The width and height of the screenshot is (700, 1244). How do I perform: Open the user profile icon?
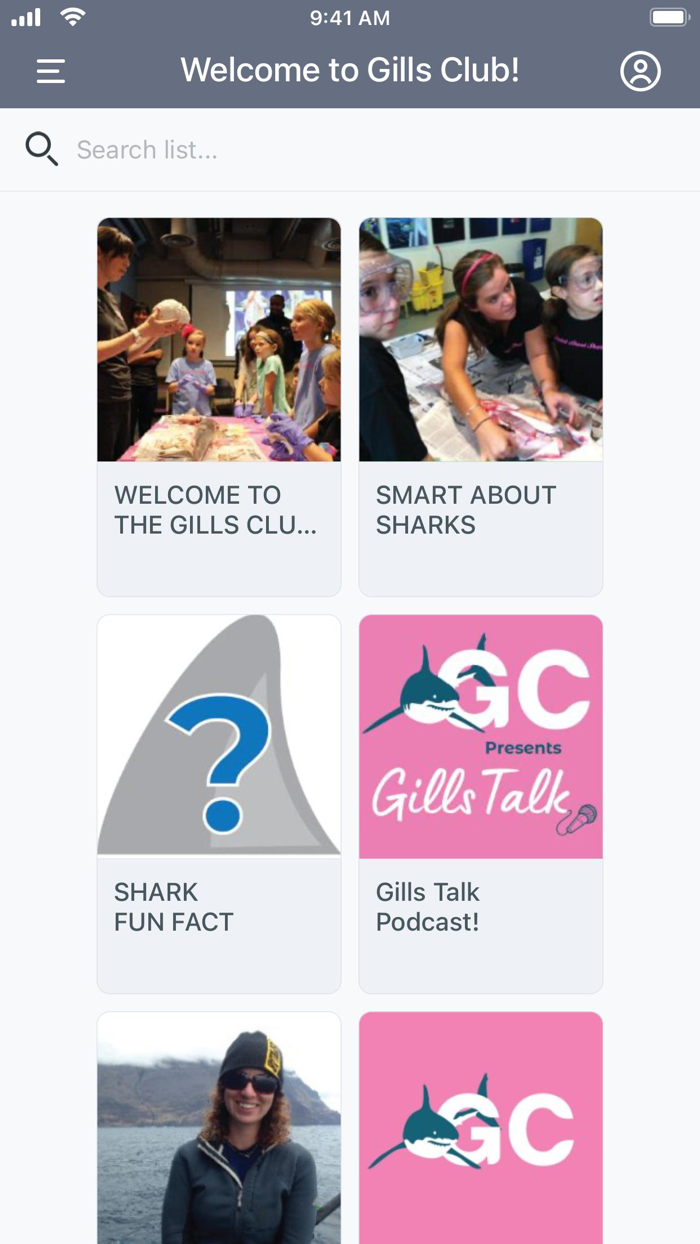pos(640,71)
